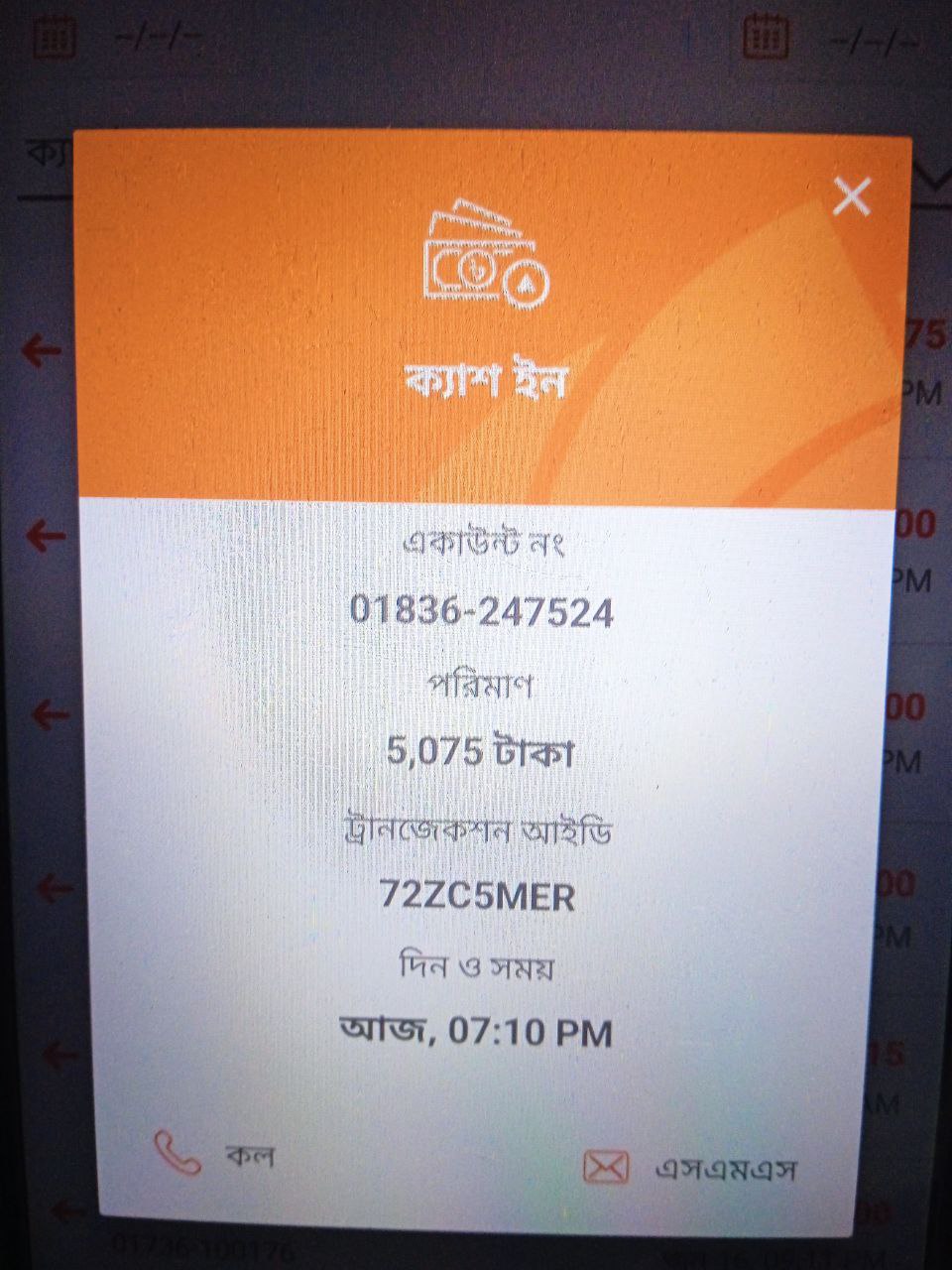Tap the এসএমএস button to send SMS

click(x=691, y=1169)
